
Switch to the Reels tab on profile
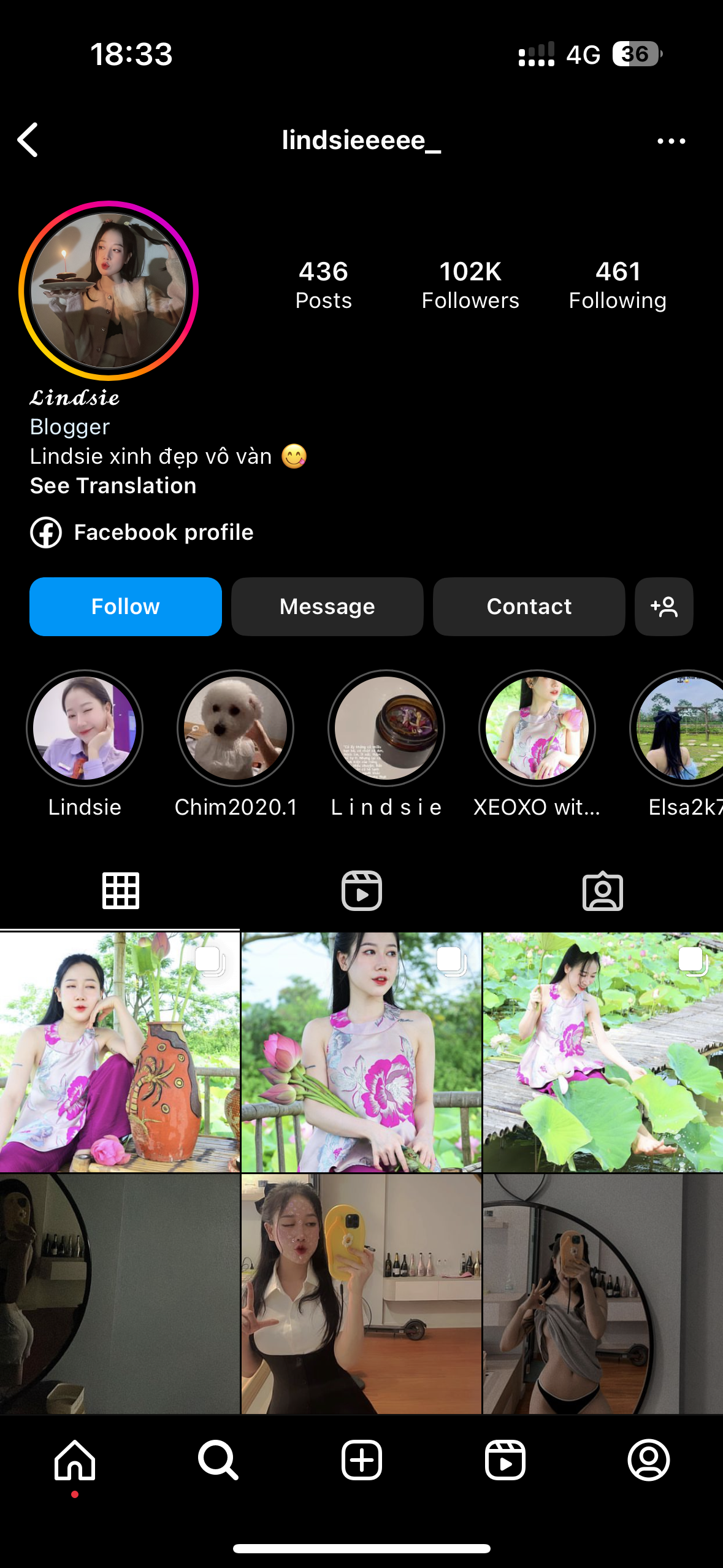click(x=361, y=890)
